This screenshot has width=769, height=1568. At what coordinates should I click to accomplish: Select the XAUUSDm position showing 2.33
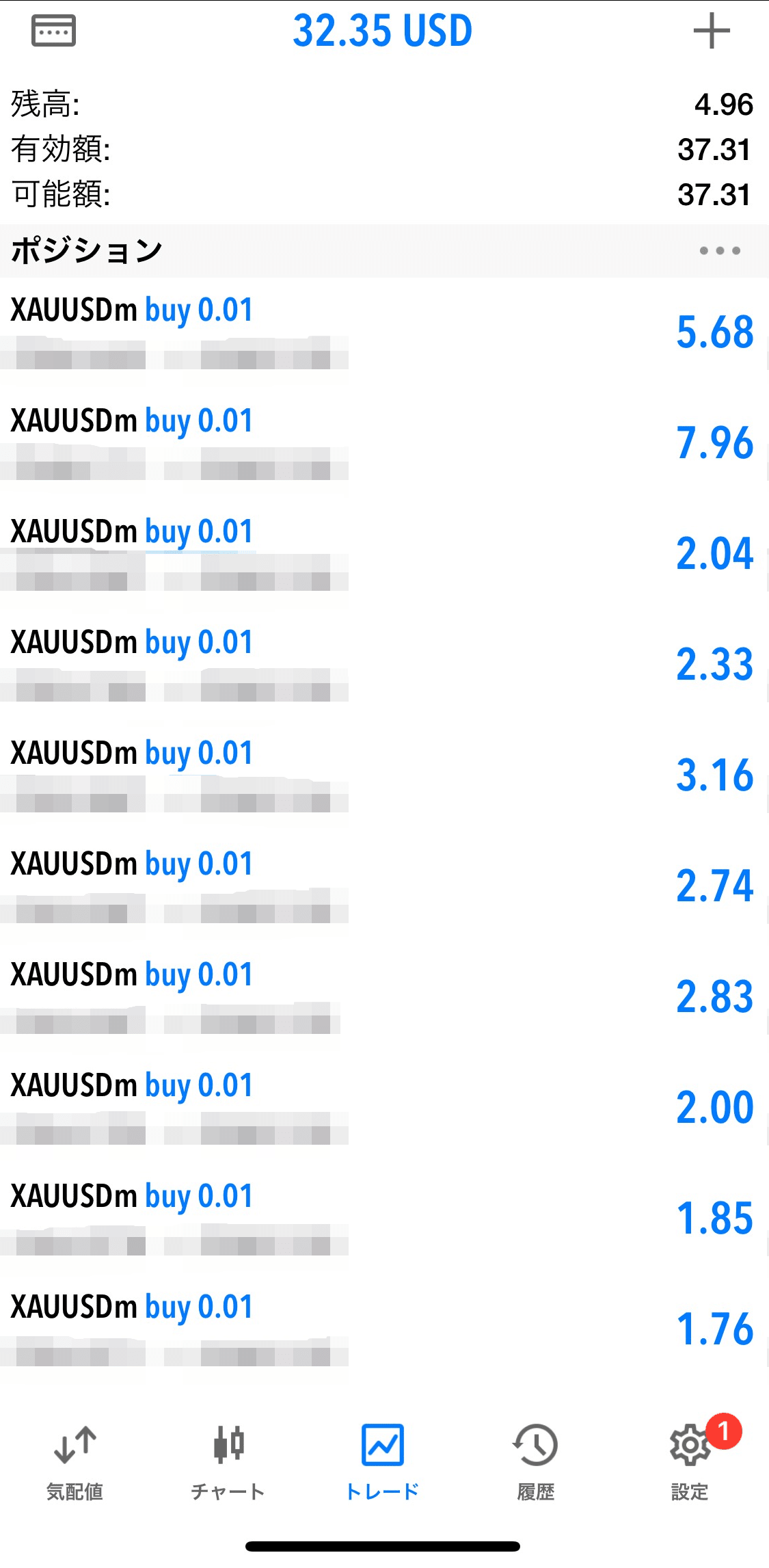click(383, 664)
